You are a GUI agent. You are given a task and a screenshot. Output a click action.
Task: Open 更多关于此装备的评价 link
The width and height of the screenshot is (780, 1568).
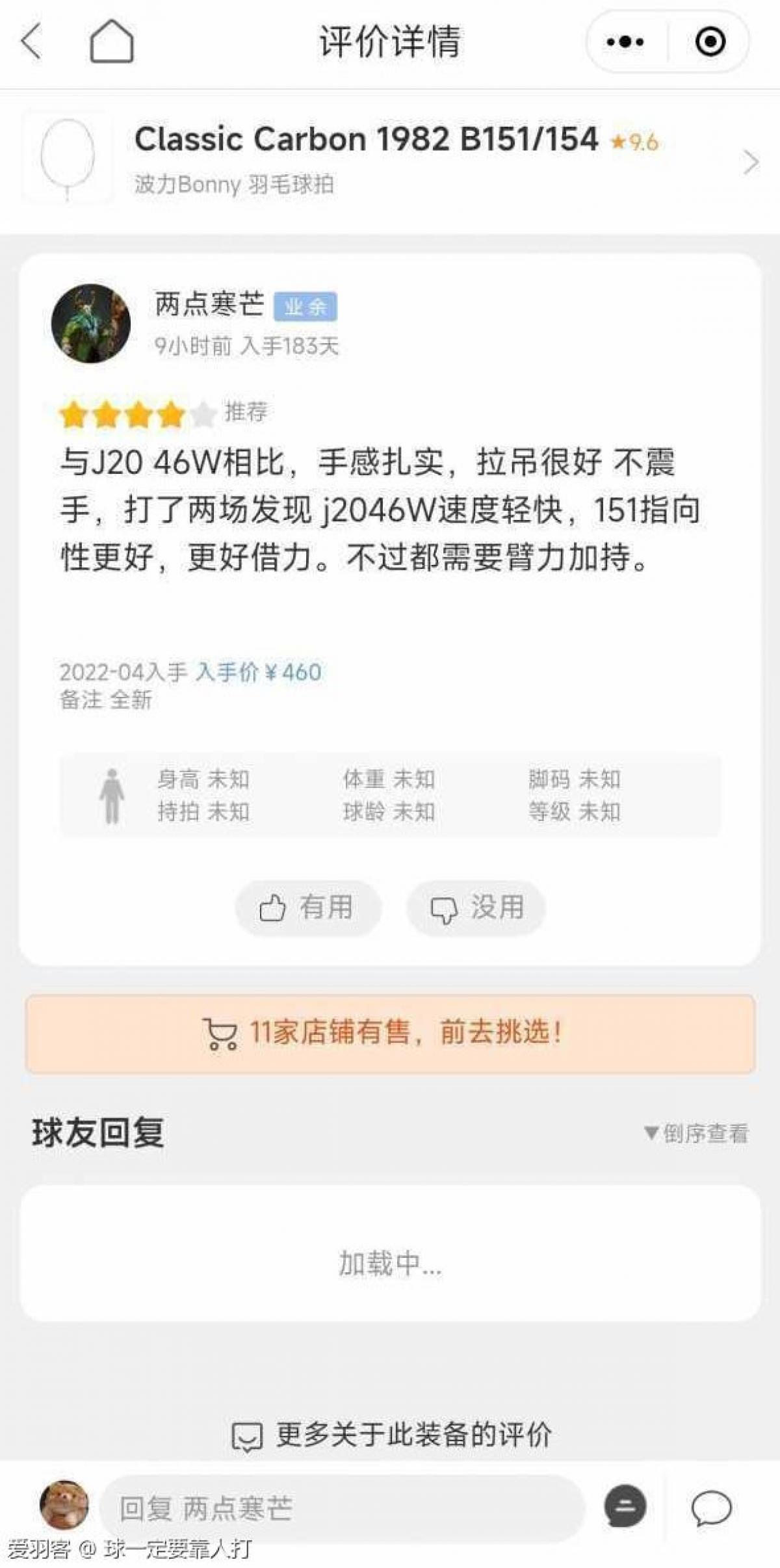click(392, 1435)
